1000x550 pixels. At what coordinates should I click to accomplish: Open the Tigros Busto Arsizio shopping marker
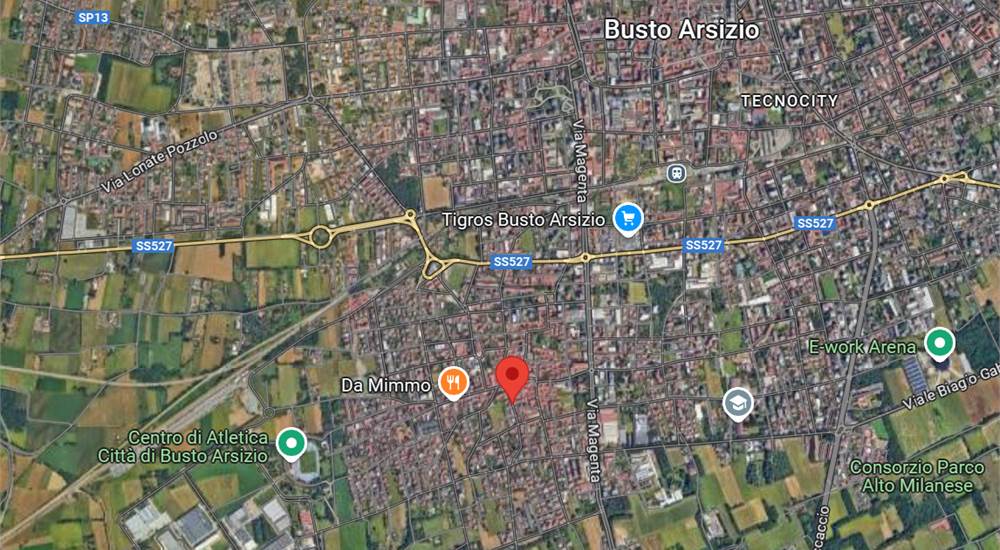point(628,217)
